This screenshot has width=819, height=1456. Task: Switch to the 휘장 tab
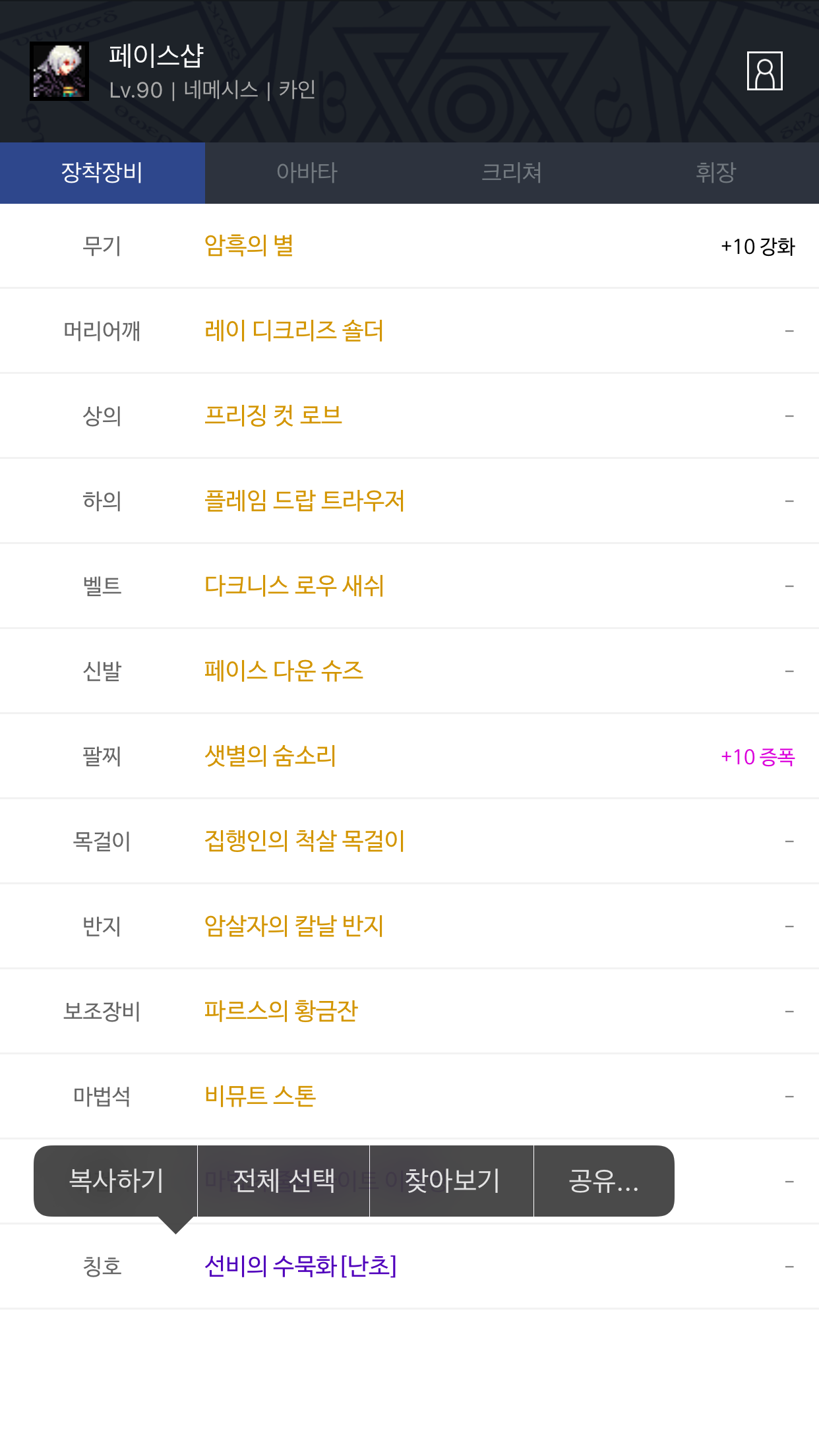tap(716, 173)
